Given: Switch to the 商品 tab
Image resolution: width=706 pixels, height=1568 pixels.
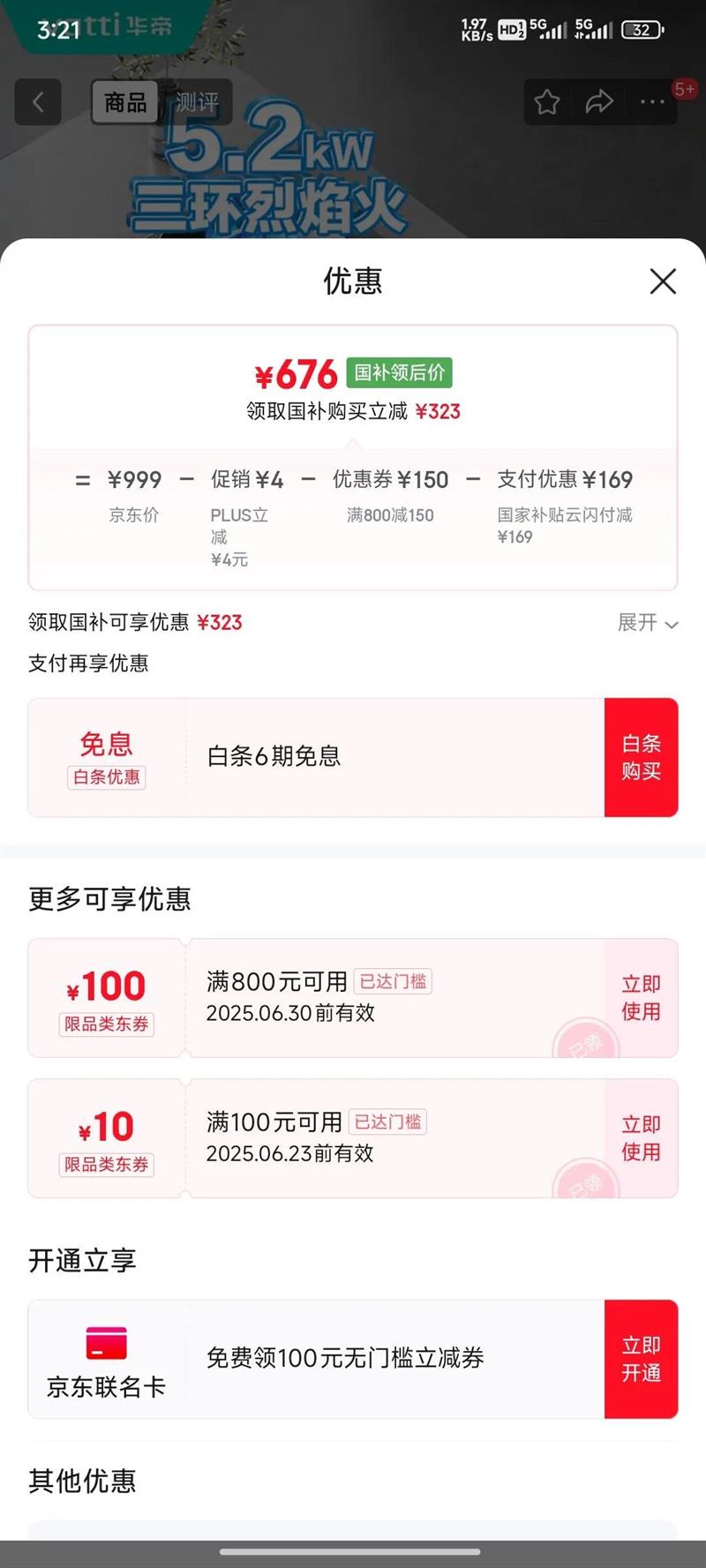Looking at the screenshot, I should click(x=125, y=102).
